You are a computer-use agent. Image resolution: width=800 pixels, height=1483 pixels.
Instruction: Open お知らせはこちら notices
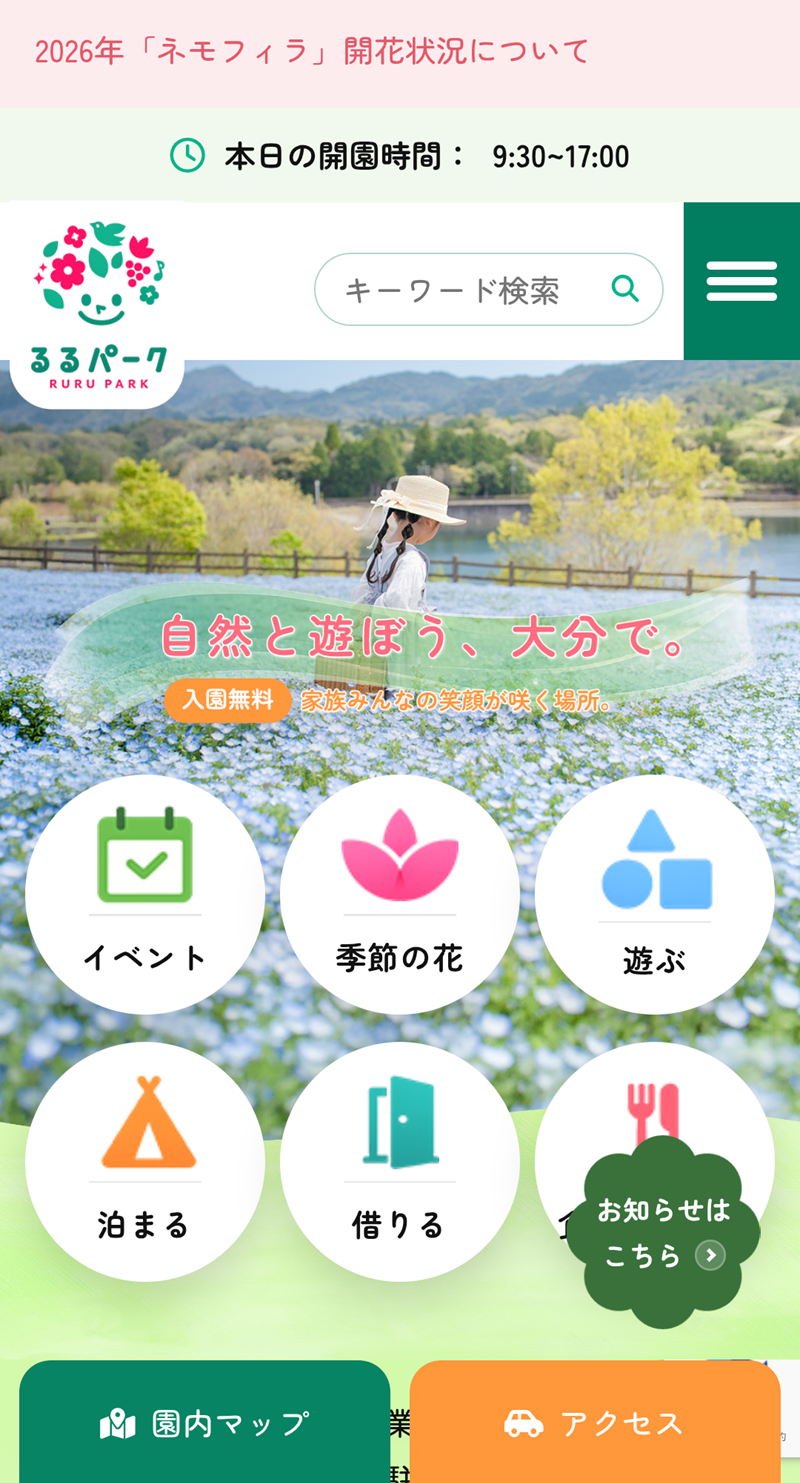pyautogui.click(x=664, y=1234)
